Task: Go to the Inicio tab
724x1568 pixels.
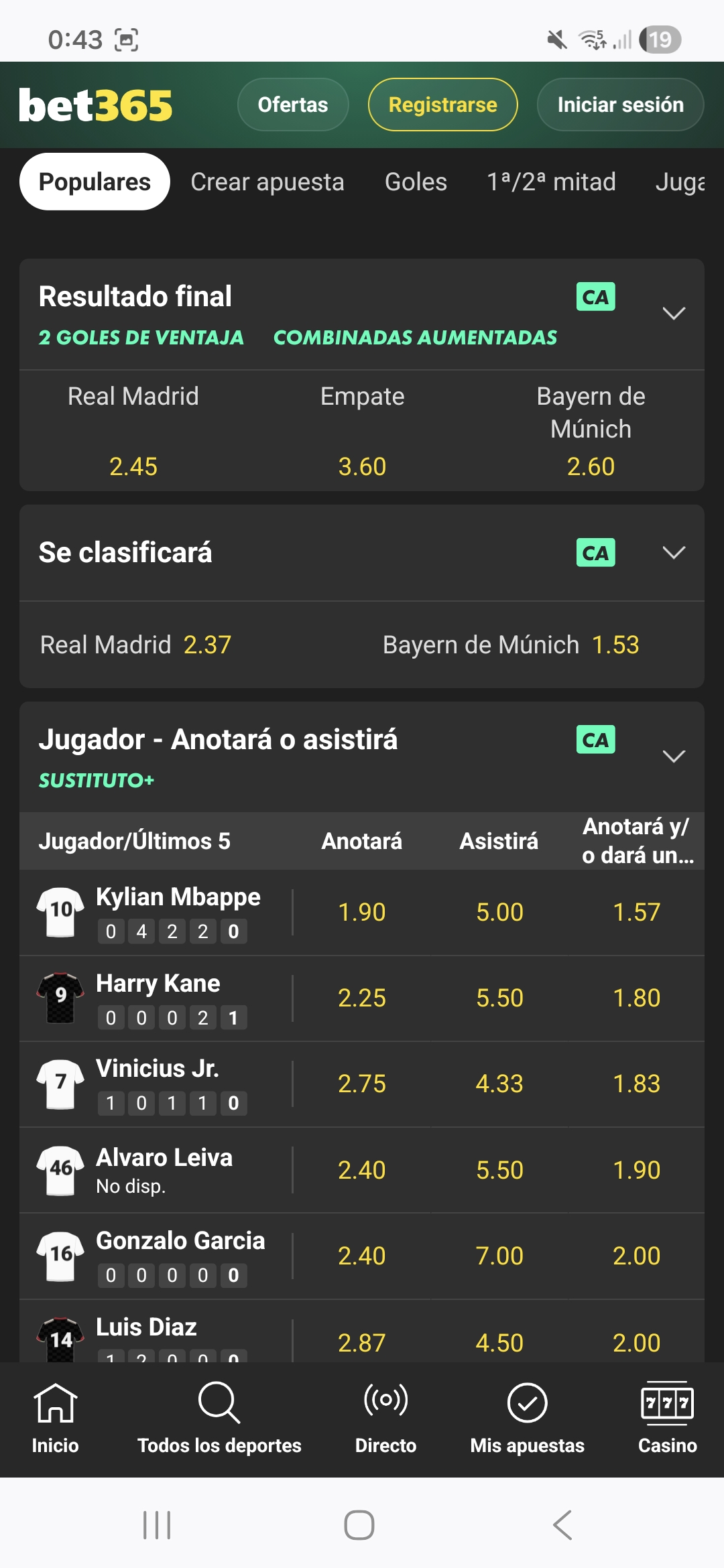Action: tap(55, 1417)
